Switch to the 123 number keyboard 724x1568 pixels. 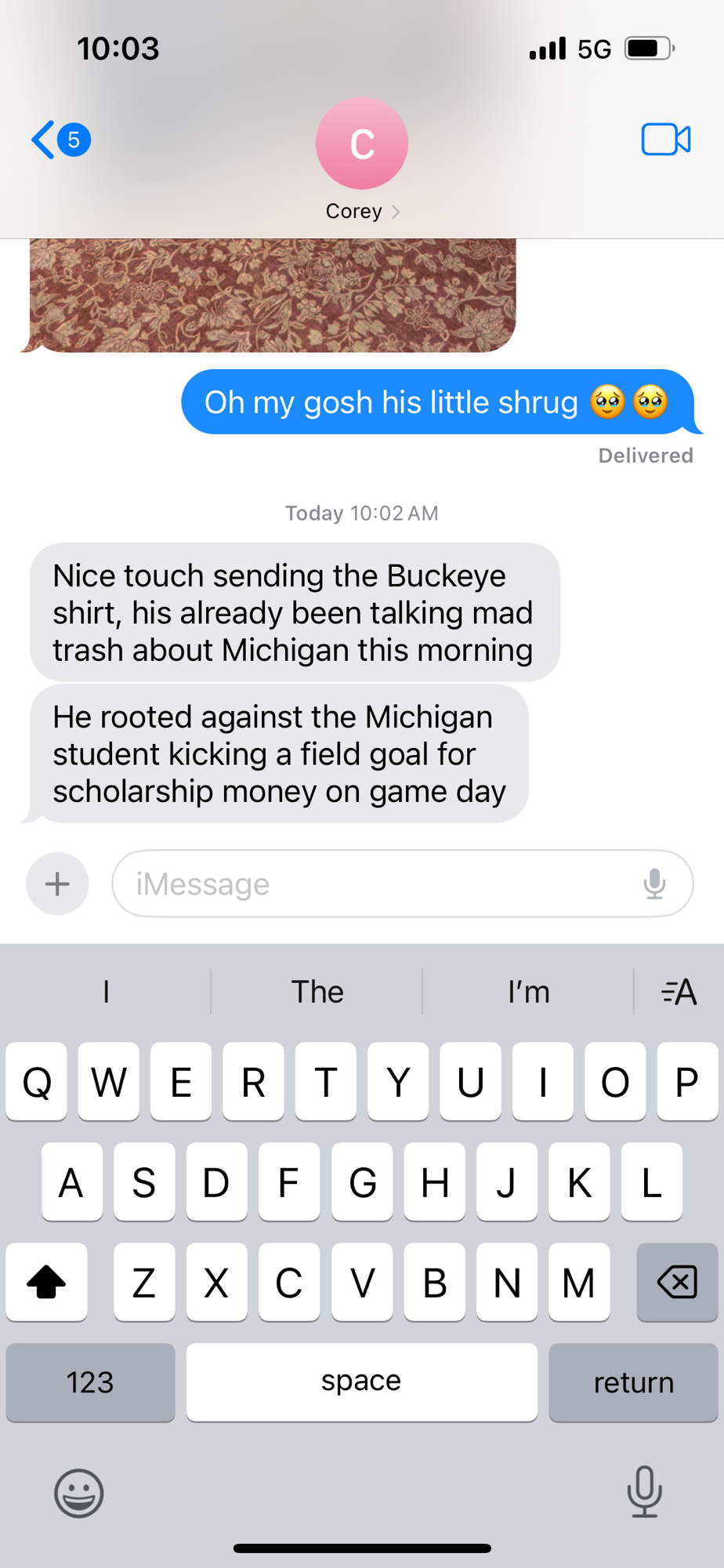pos(90,1382)
